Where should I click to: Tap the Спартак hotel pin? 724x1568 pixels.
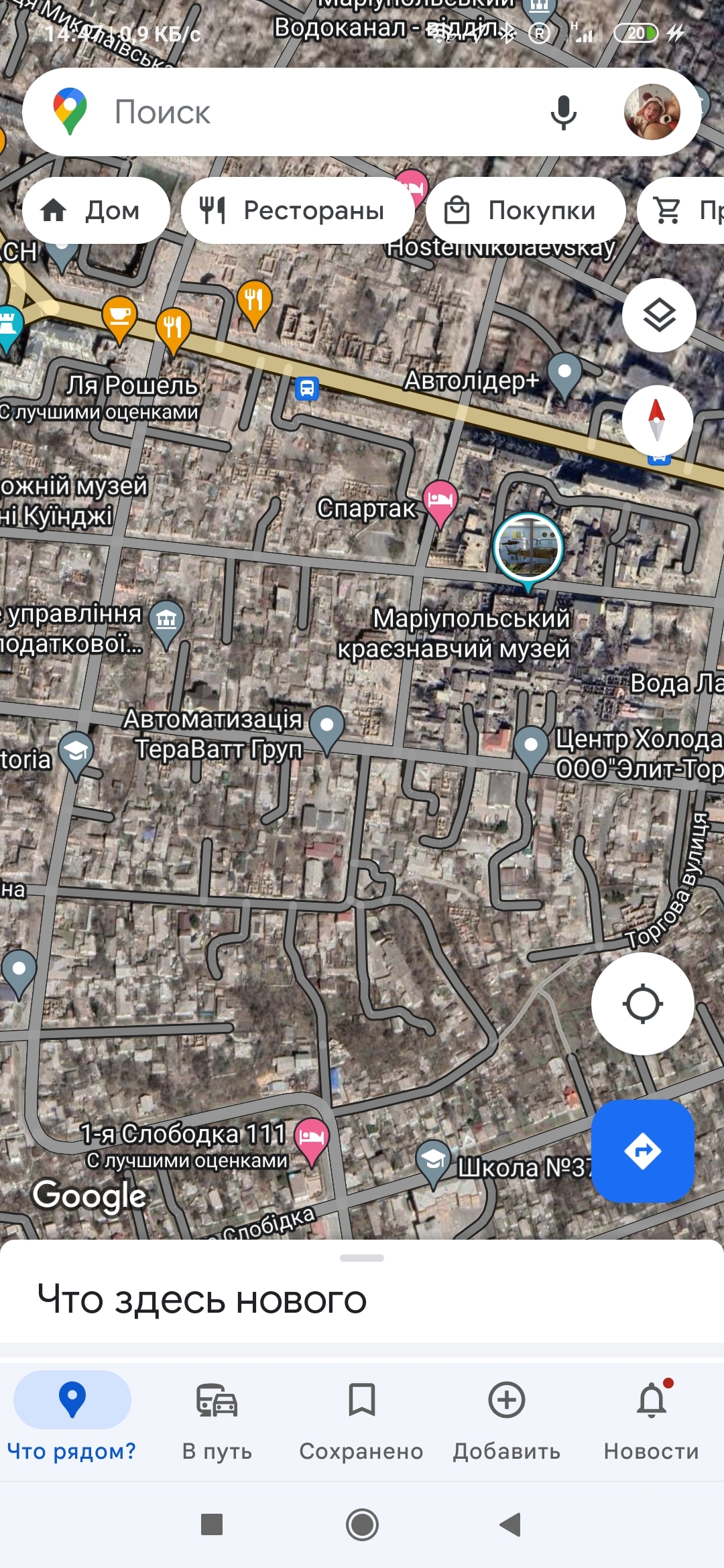tap(440, 501)
